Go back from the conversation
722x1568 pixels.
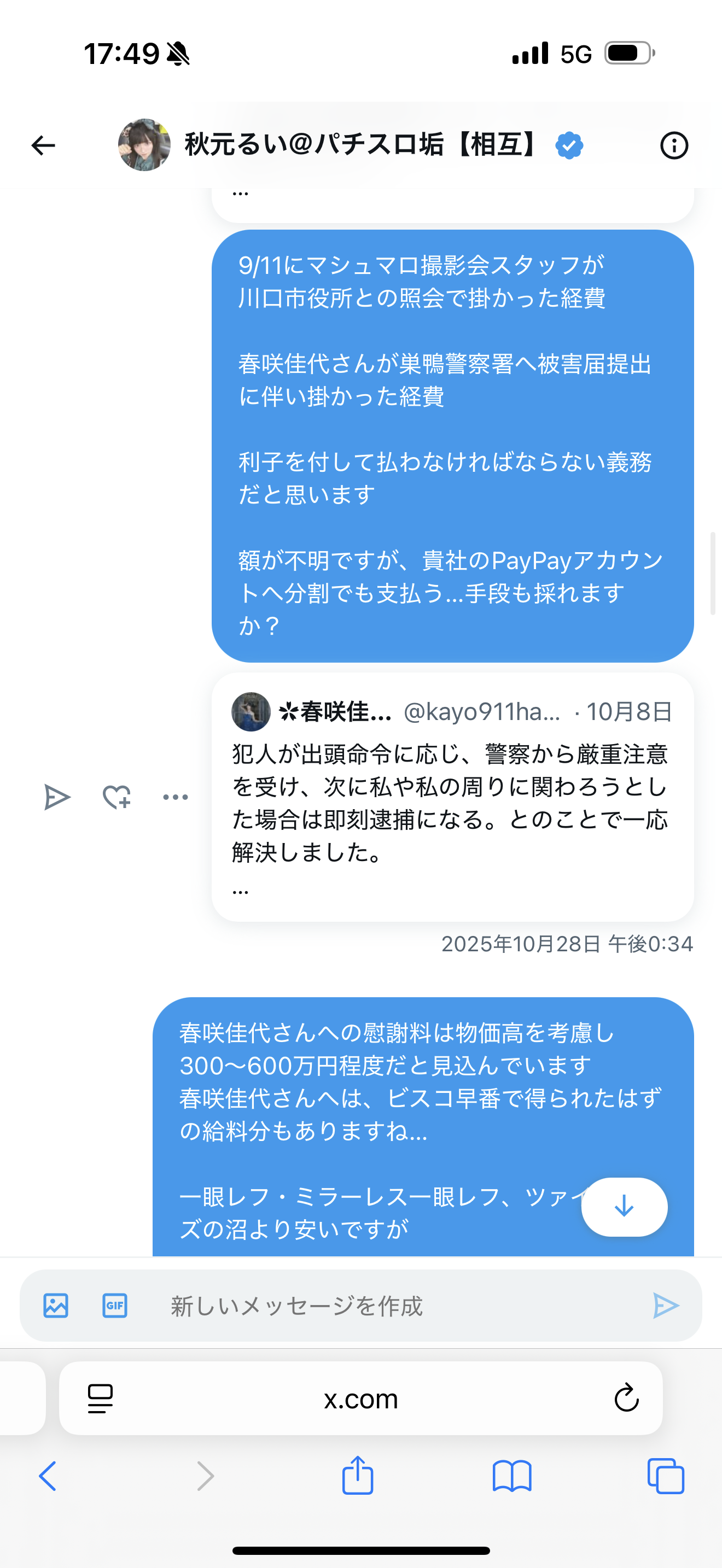click(x=43, y=145)
